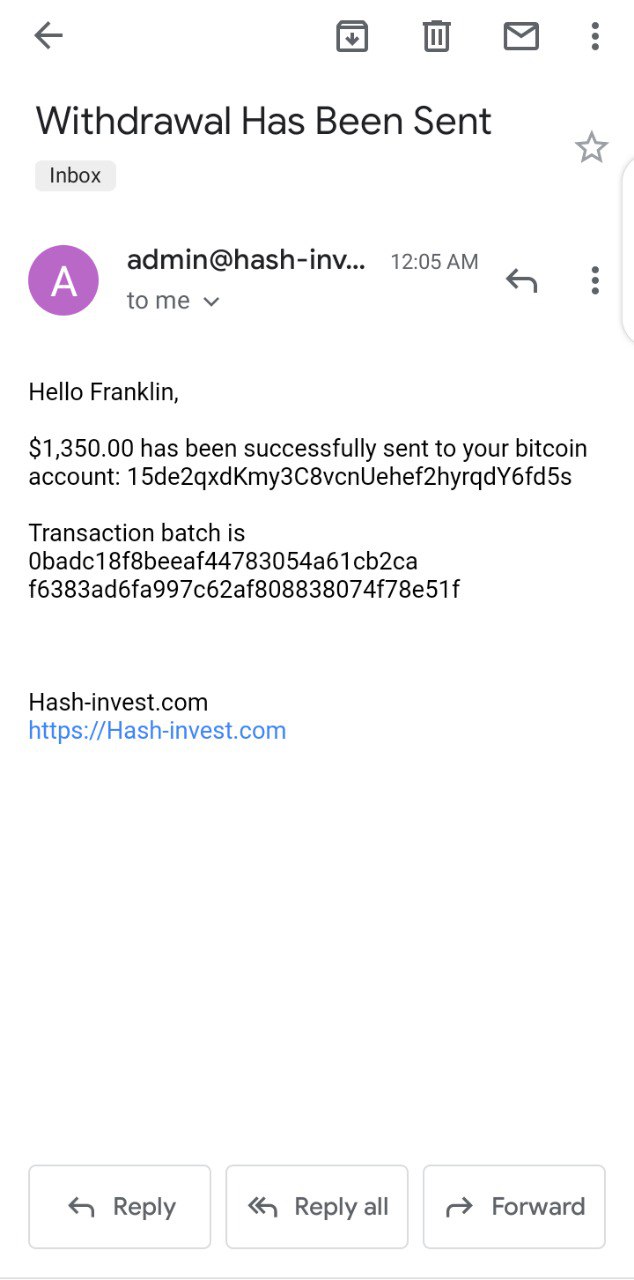634x1280 pixels.
Task: Expand the "to me" recipient details
Action: pos(210,302)
